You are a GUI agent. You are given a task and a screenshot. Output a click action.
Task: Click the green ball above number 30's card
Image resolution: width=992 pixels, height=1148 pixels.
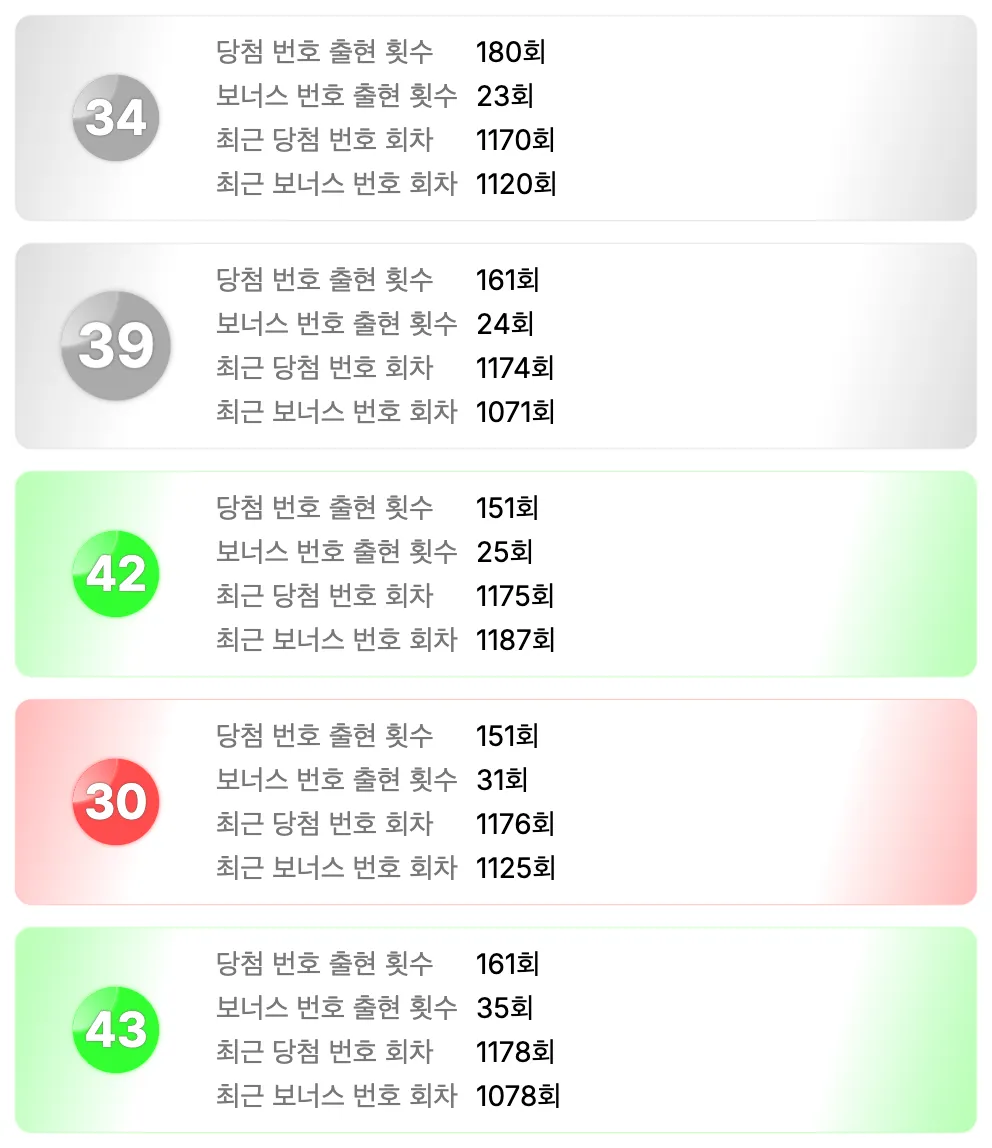click(x=116, y=572)
